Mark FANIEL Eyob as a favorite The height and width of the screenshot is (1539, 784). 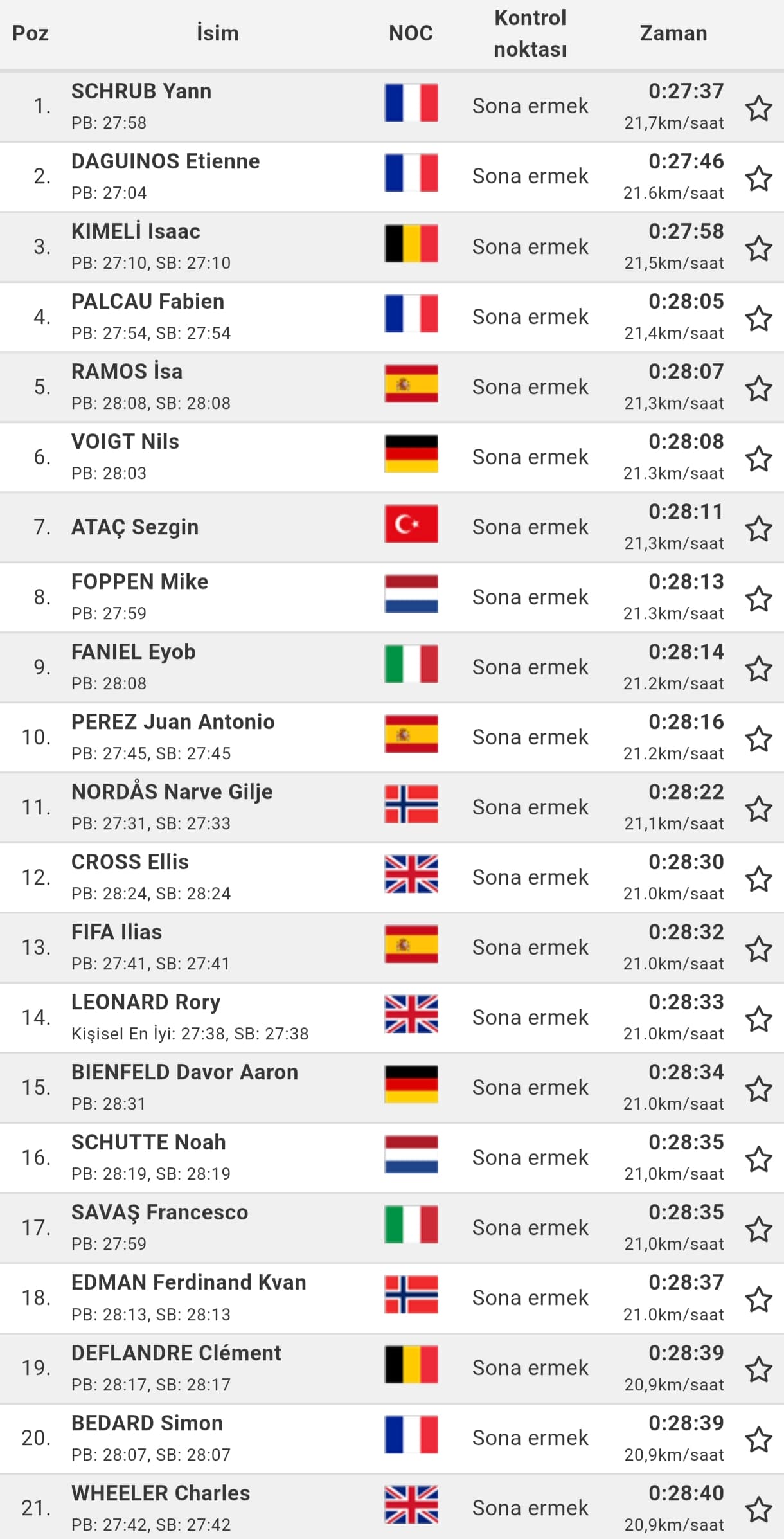[x=758, y=669]
